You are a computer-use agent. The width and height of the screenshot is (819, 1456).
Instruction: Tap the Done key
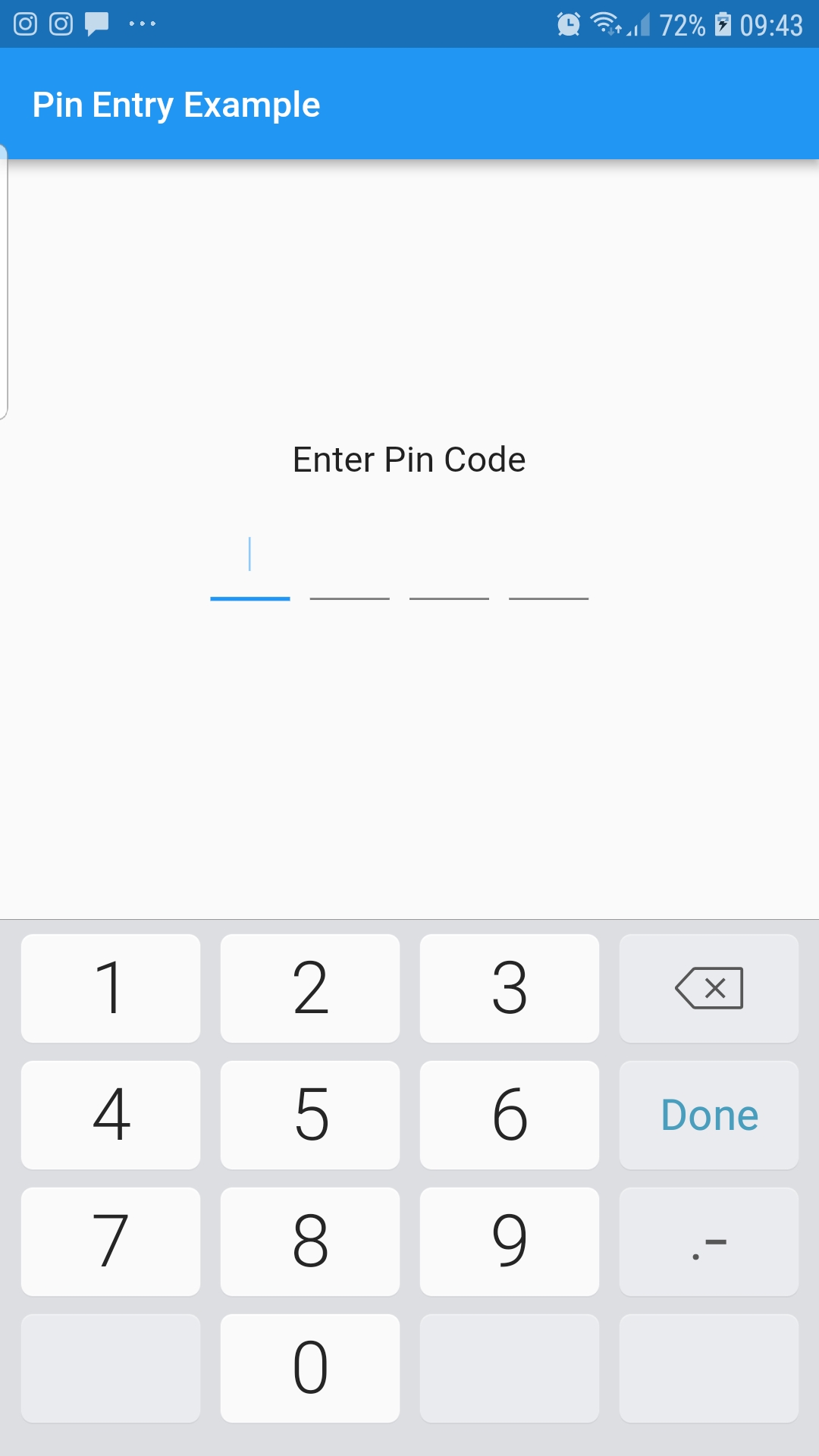708,1115
